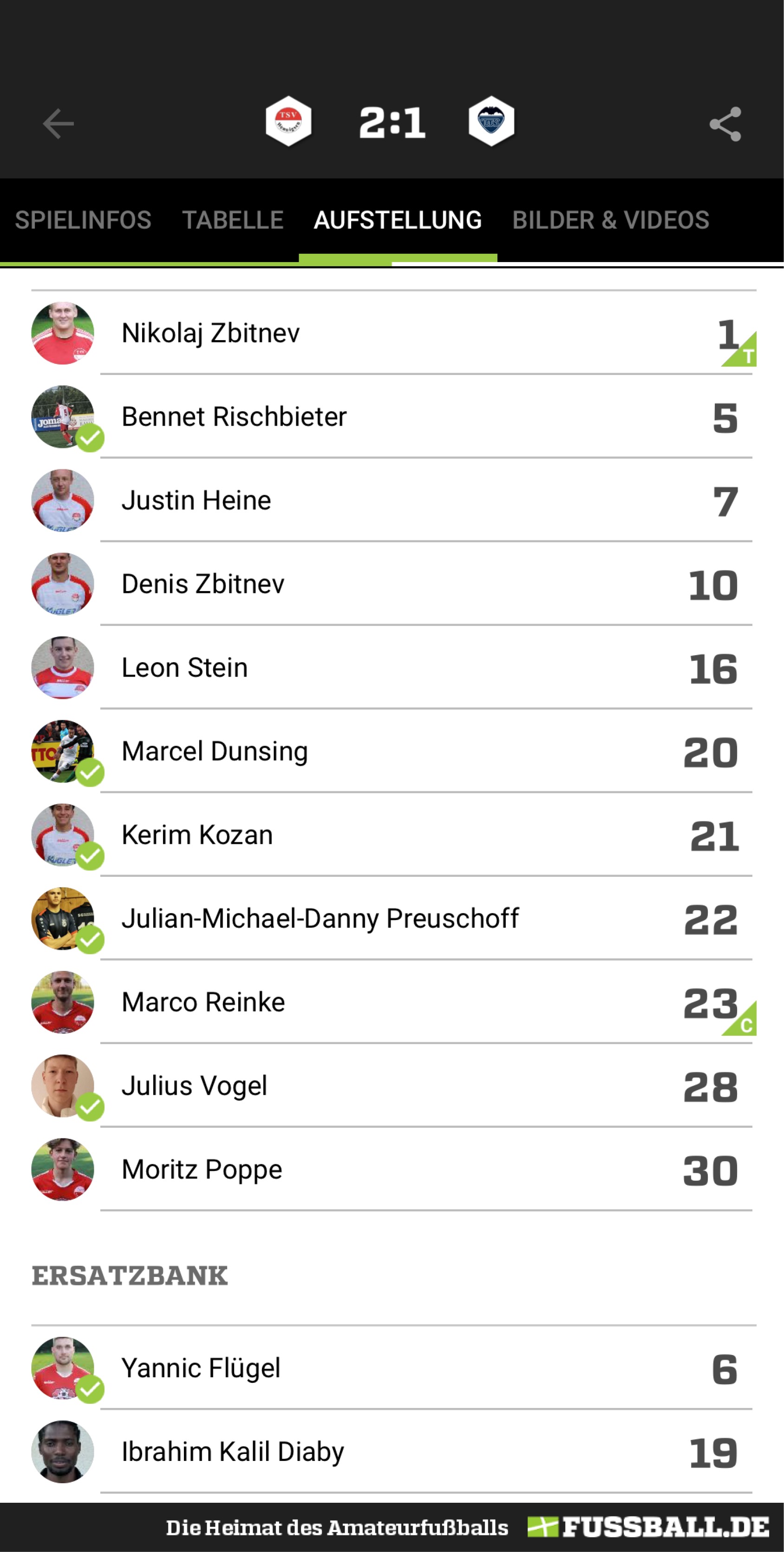Switch to the Spielinfos tab
The image size is (784, 1552).
pos(83,221)
